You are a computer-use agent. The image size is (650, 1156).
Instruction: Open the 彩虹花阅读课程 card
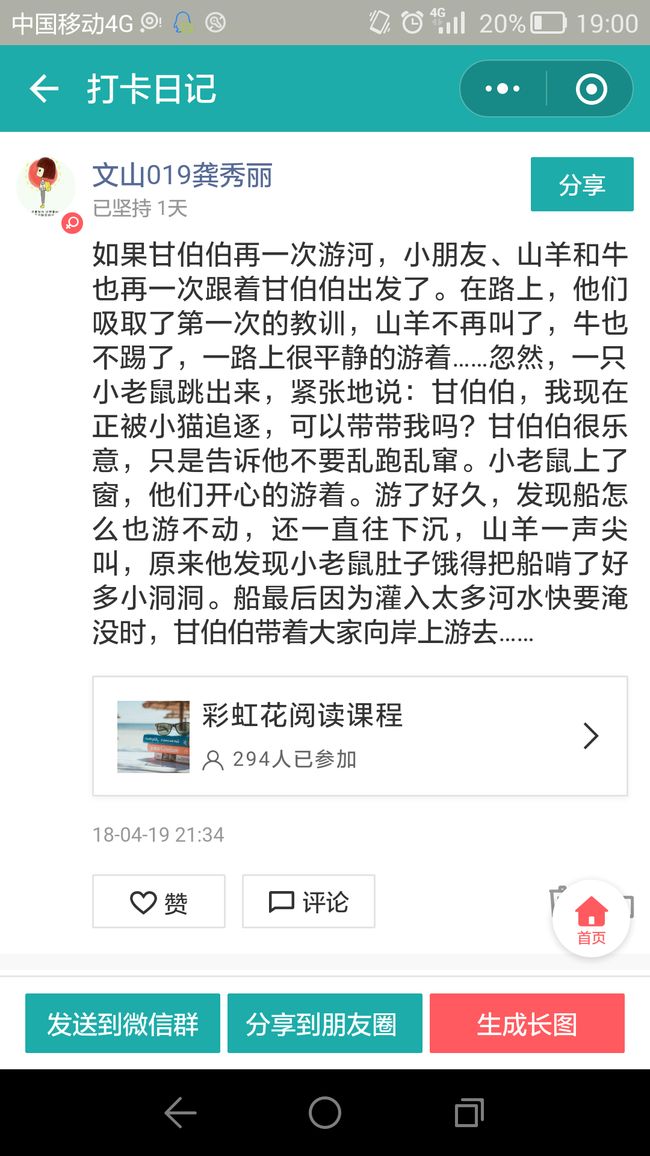(x=360, y=736)
